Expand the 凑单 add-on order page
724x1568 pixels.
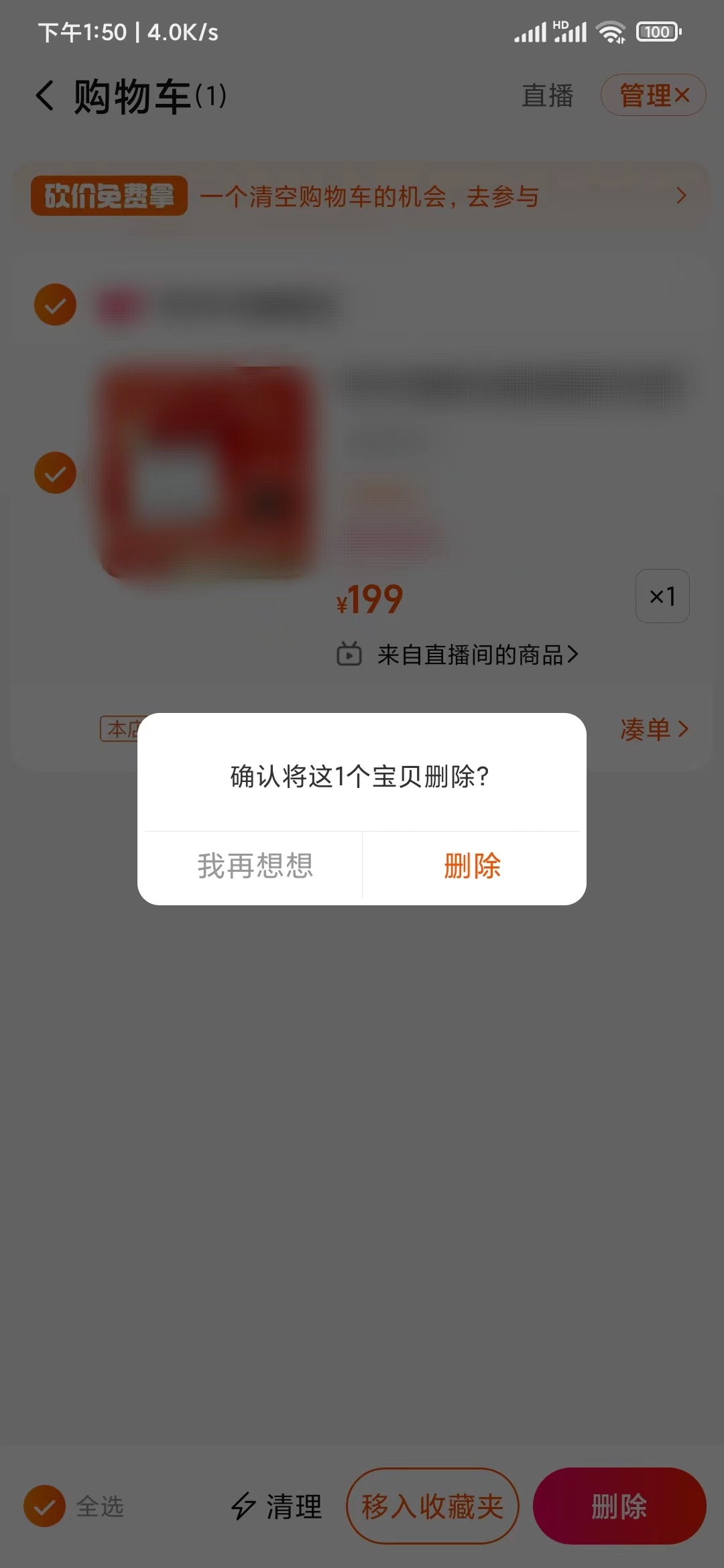655,728
